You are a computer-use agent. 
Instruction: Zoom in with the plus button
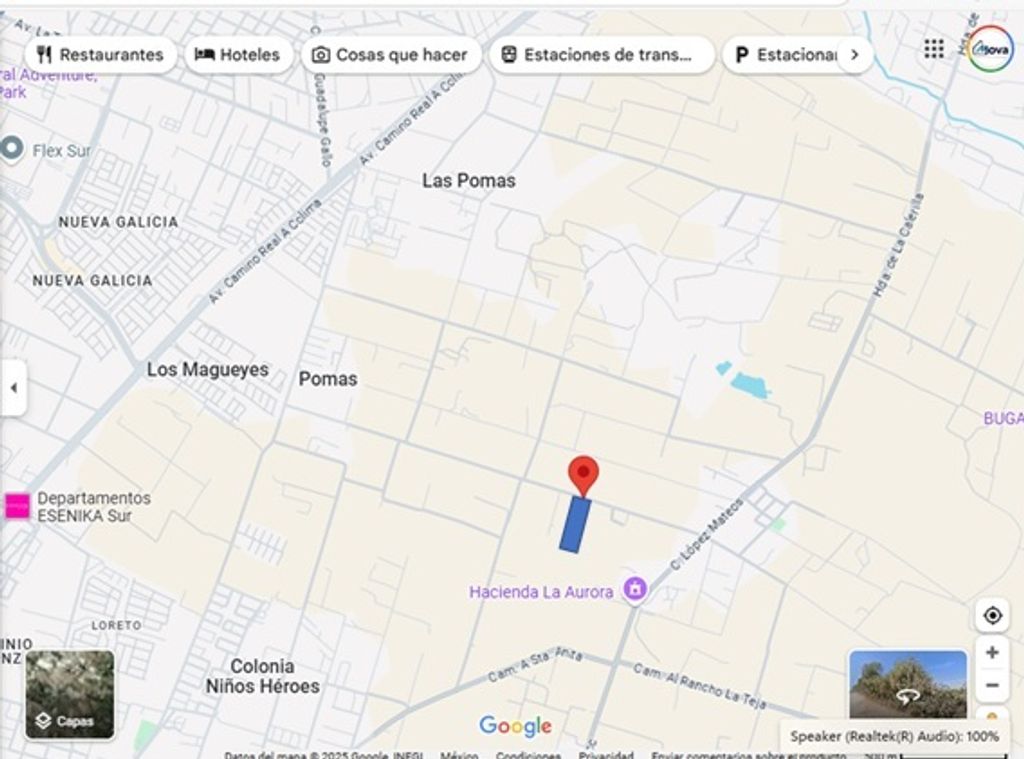pos(992,652)
